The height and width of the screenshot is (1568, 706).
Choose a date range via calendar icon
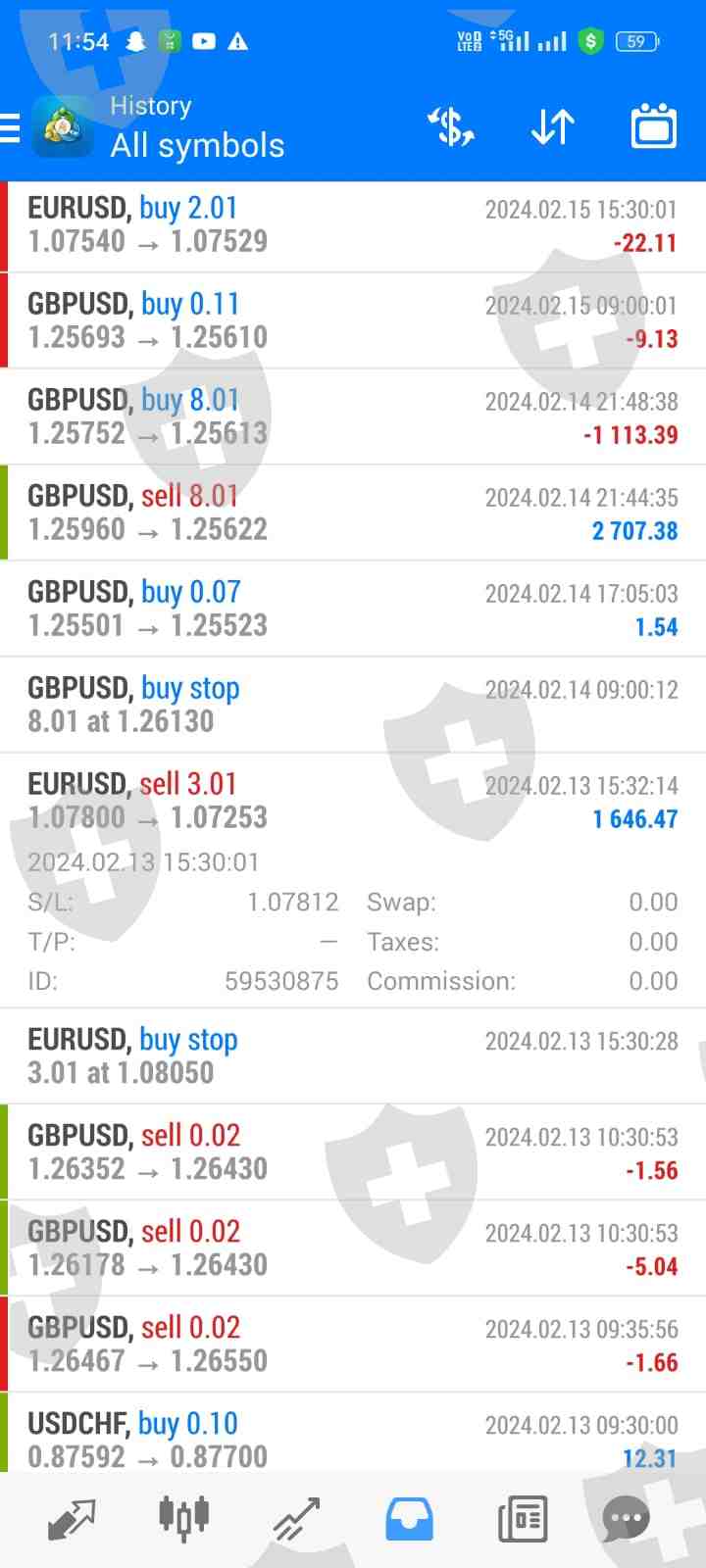point(653,127)
